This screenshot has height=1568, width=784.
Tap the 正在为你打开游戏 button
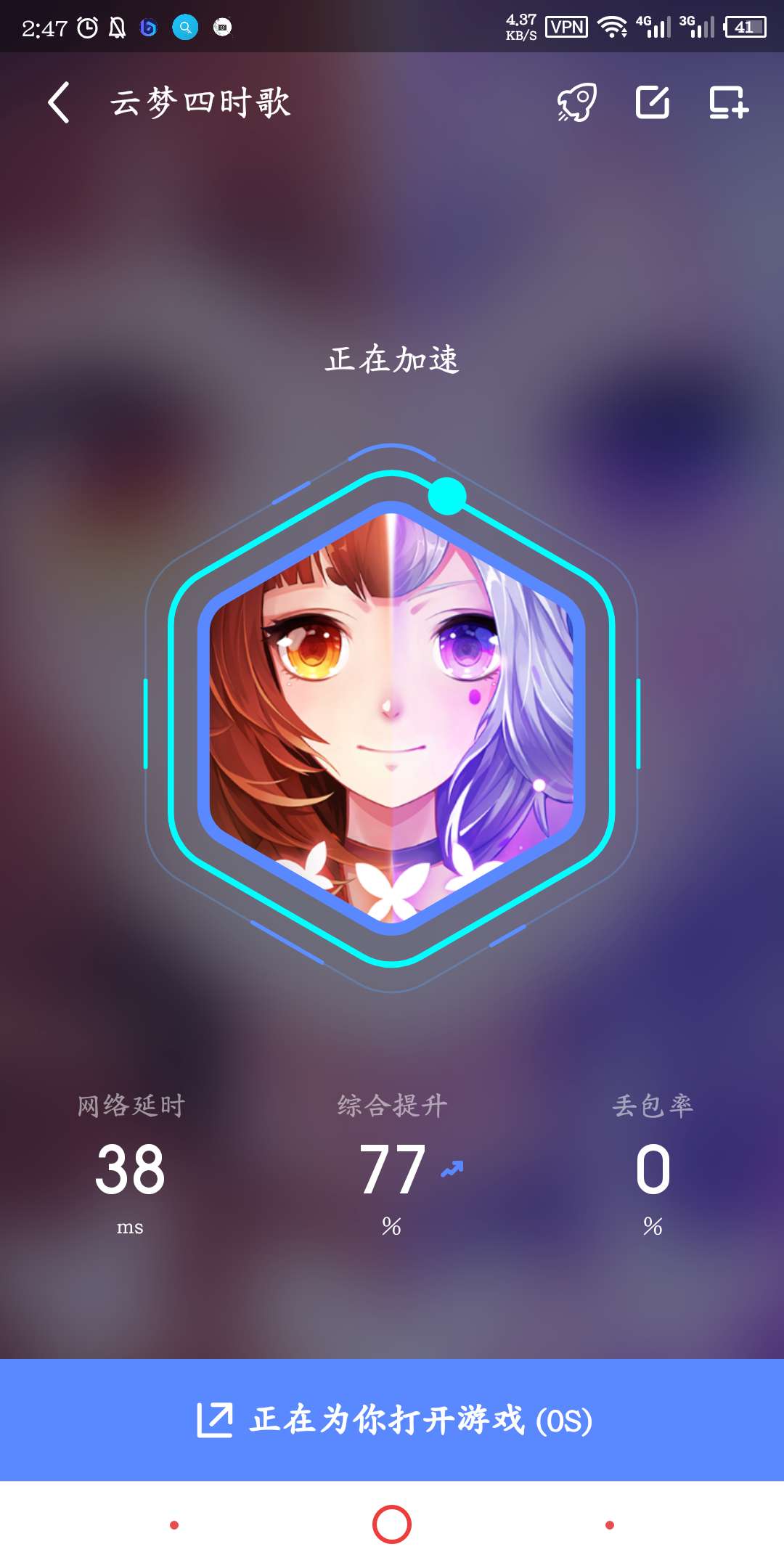pos(392,1420)
